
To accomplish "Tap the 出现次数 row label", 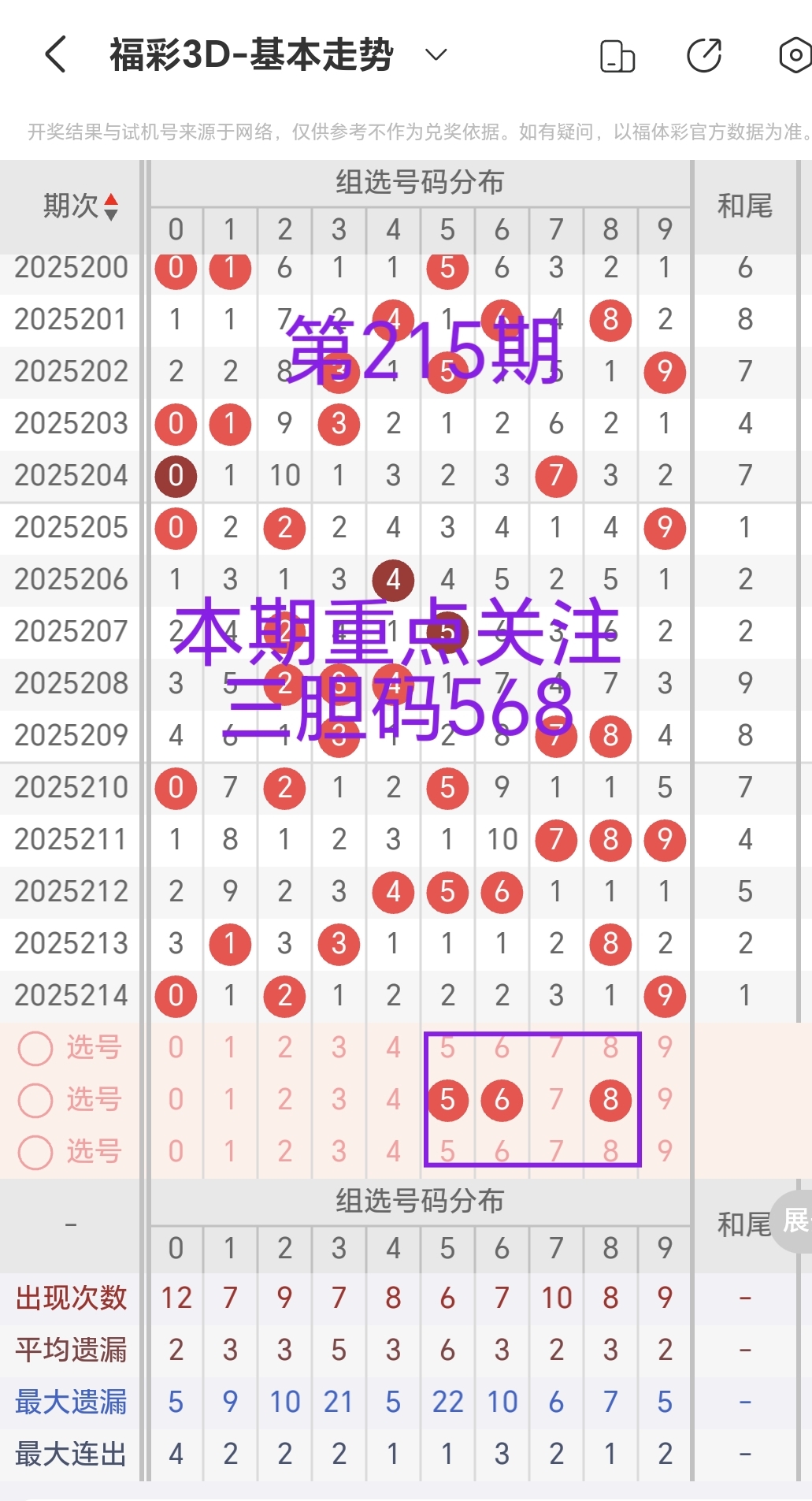I will (x=70, y=1298).
